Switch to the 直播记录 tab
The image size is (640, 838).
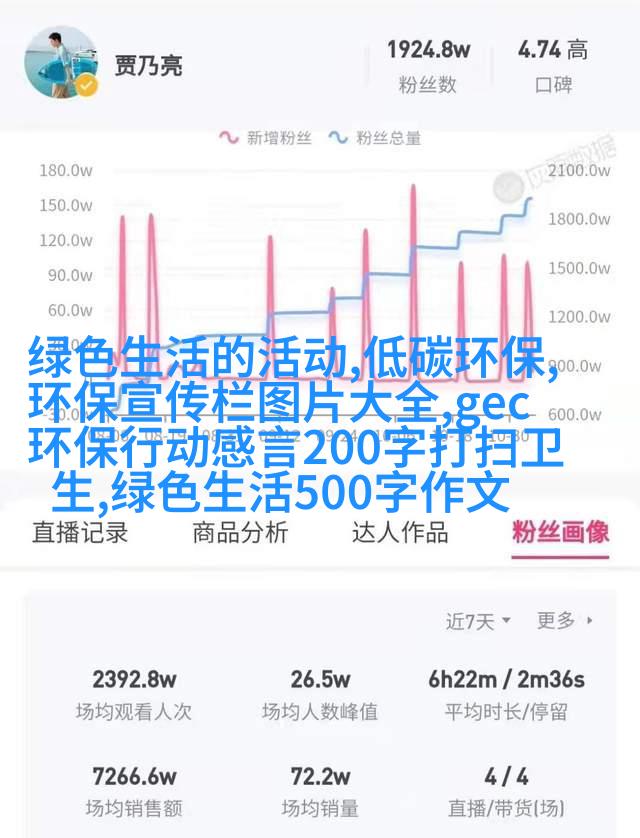[80, 532]
